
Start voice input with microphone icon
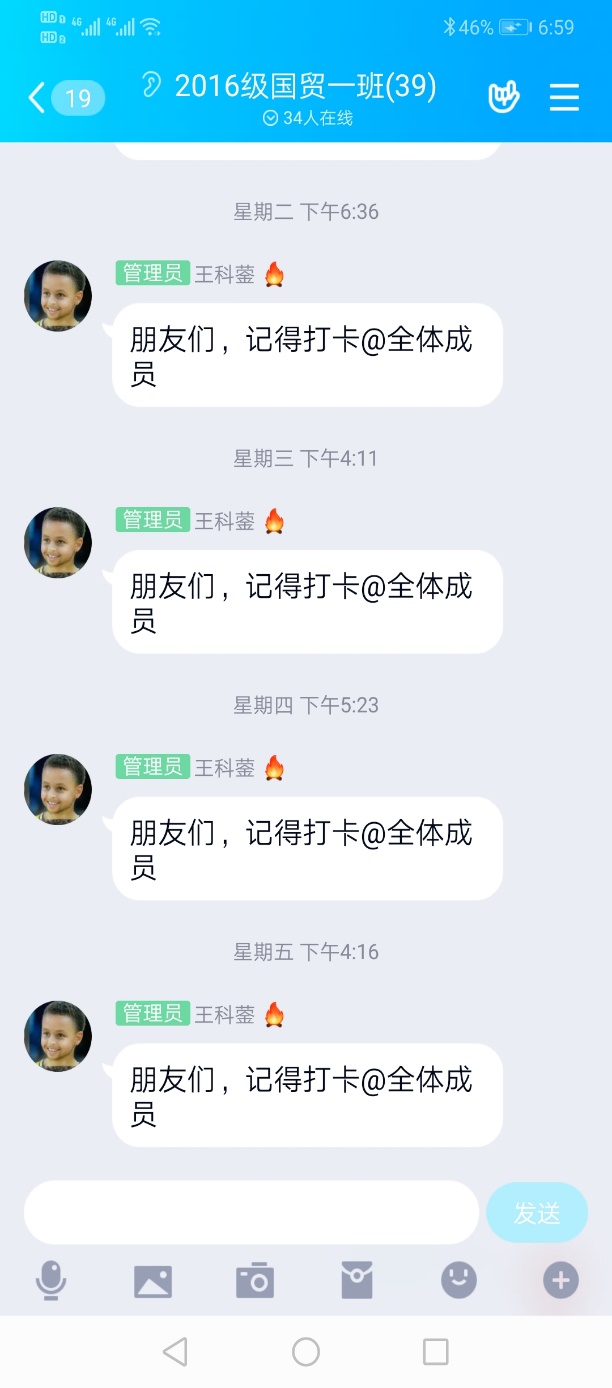51,1280
